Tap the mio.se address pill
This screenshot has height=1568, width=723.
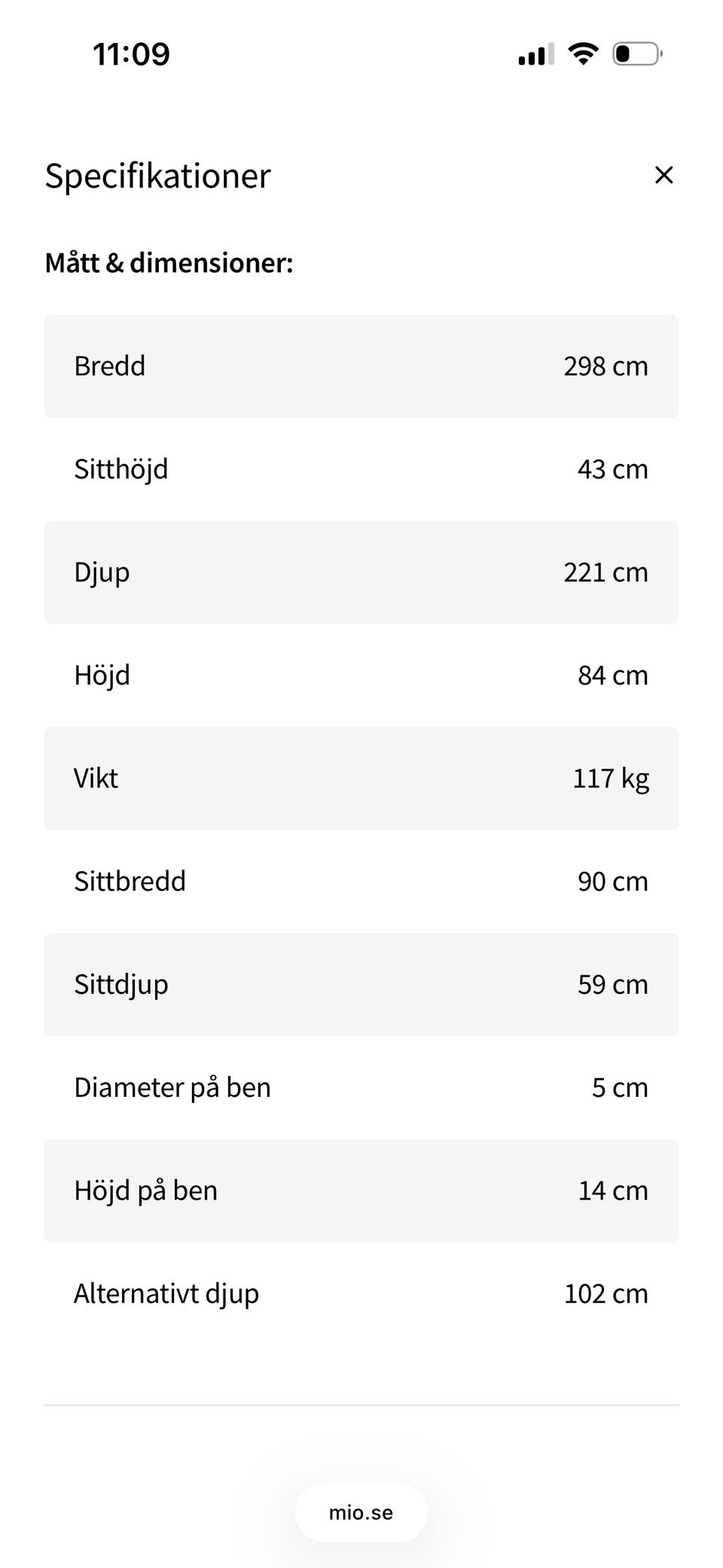(361, 1512)
